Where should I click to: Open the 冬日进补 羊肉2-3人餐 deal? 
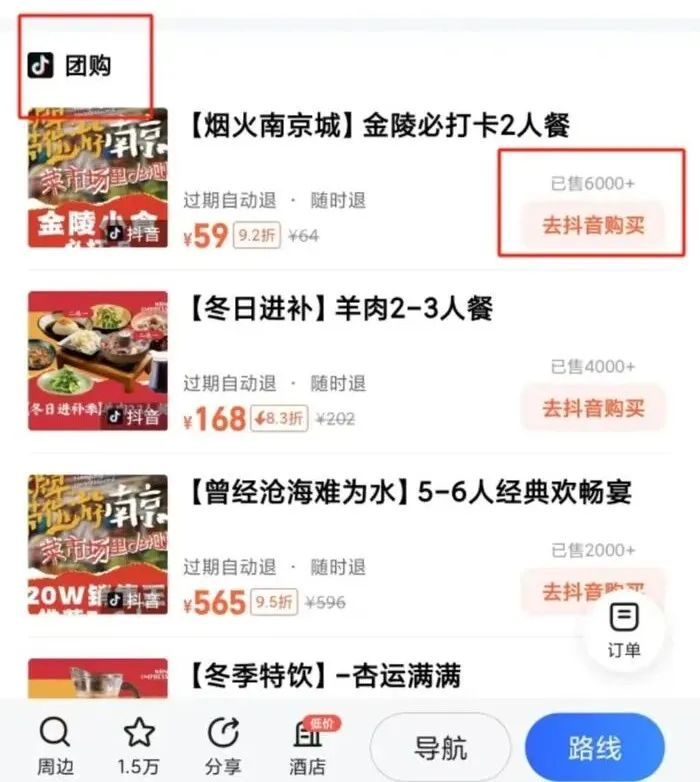pyautogui.click(x=340, y=309)
